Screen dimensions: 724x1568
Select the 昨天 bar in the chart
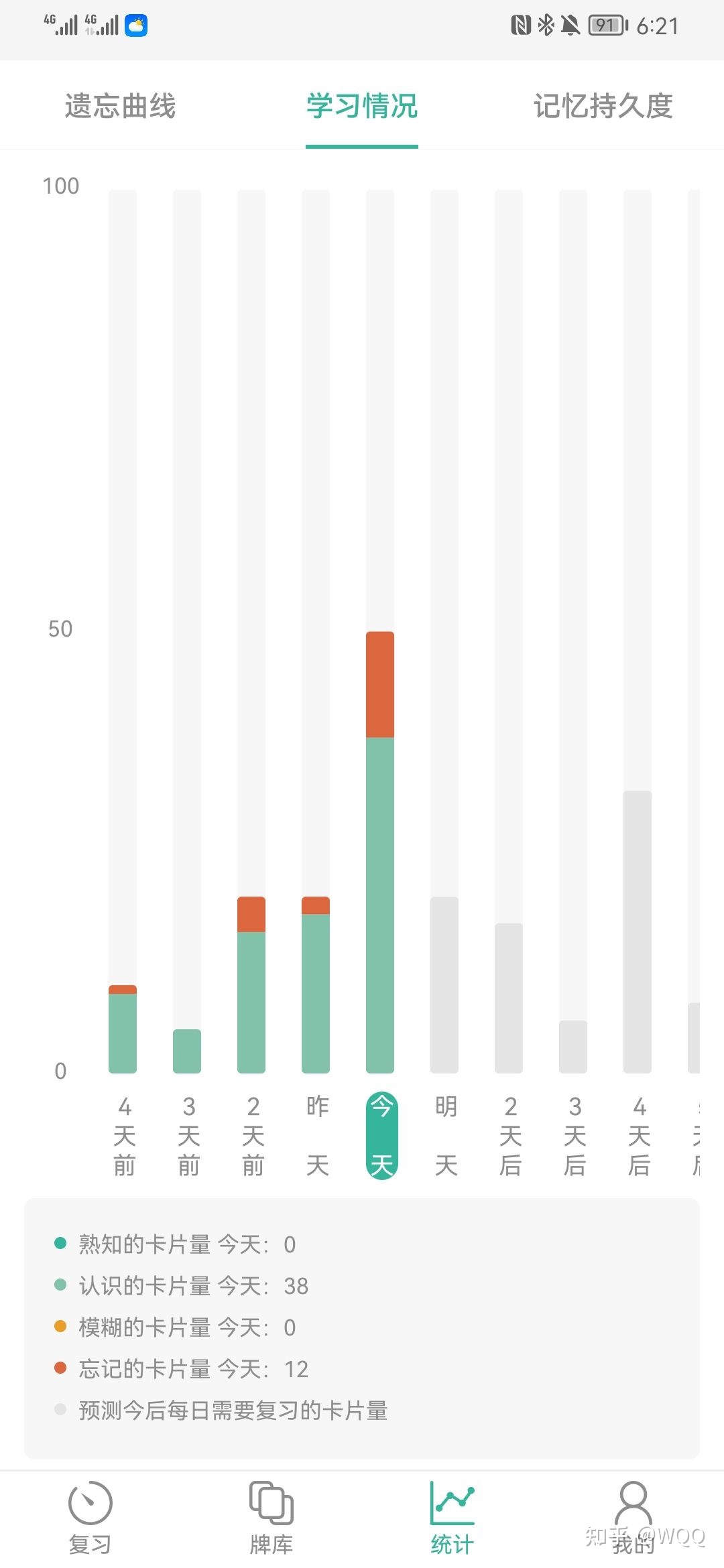(316, 984)
